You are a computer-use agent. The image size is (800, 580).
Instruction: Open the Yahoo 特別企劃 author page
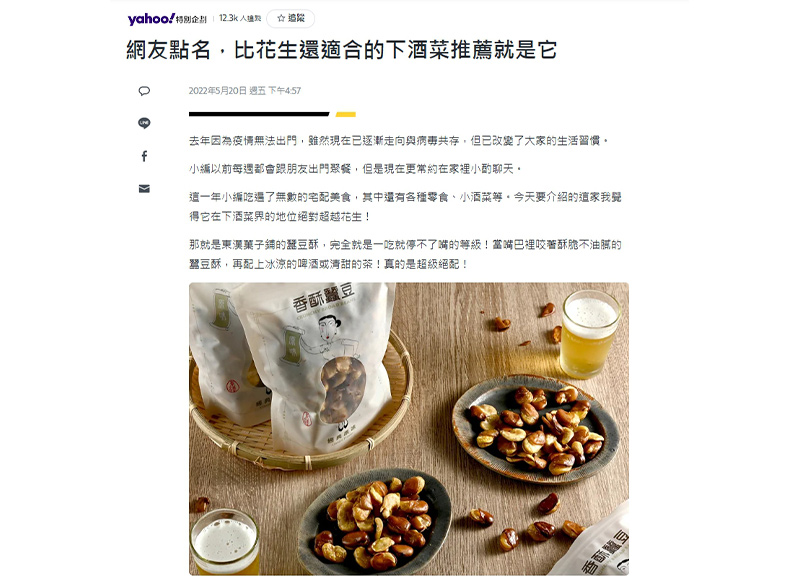pyautogui.click(x=166, y=18)
